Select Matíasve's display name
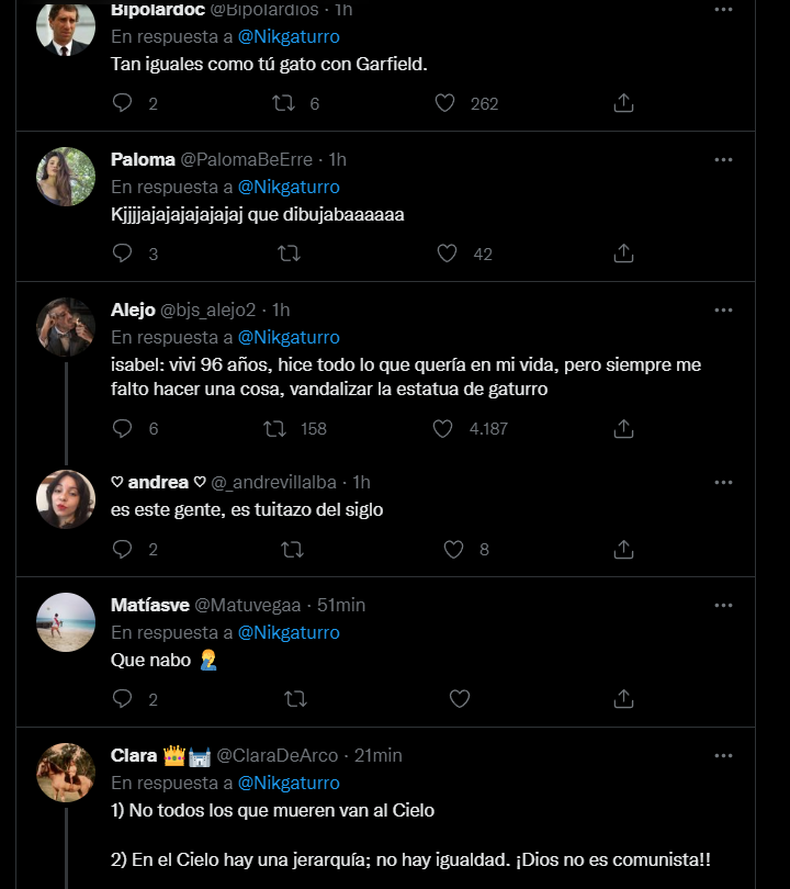 point(148,604)
